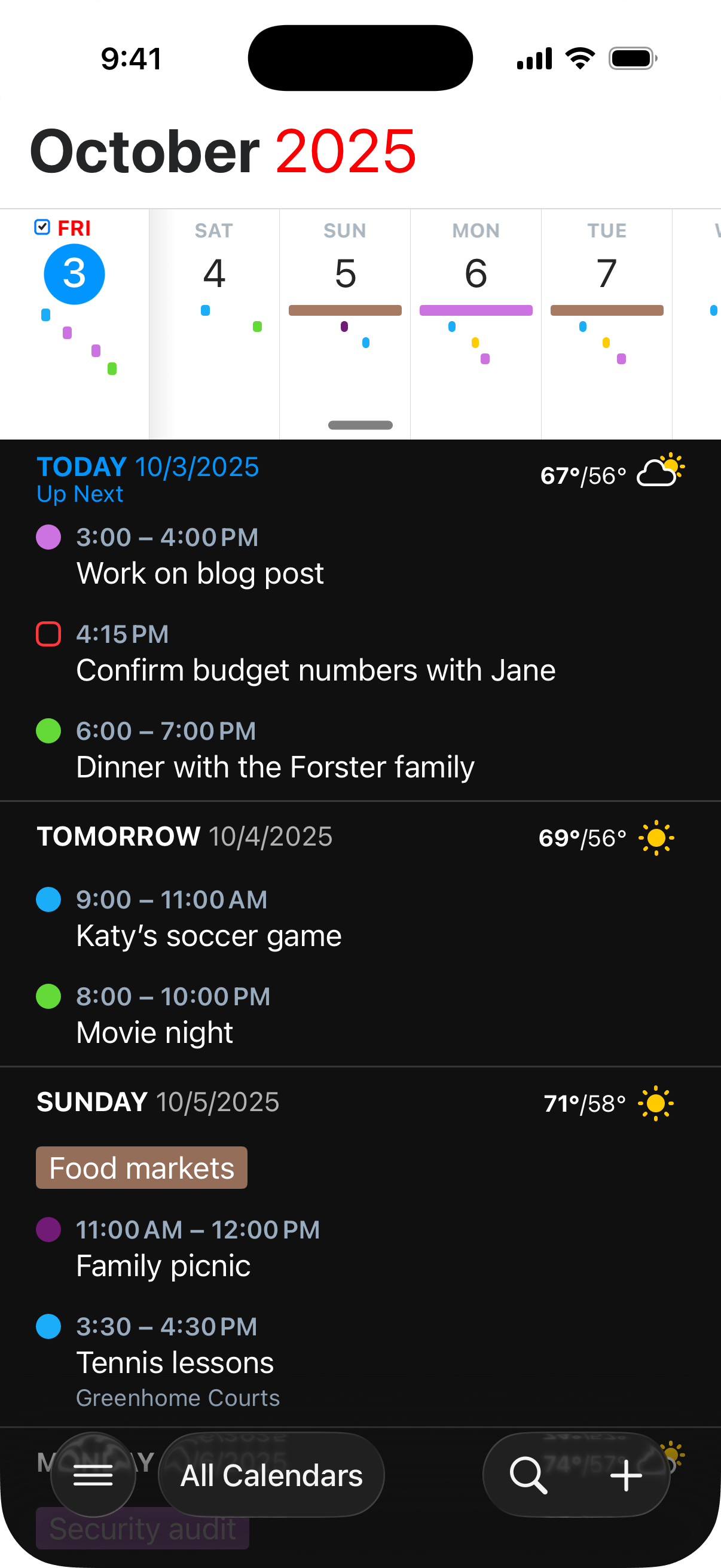The height and width of the screenshot is (1568, 721).
Task: Select Sunday 5 in the week strip
Action: (x=345, y=273)
